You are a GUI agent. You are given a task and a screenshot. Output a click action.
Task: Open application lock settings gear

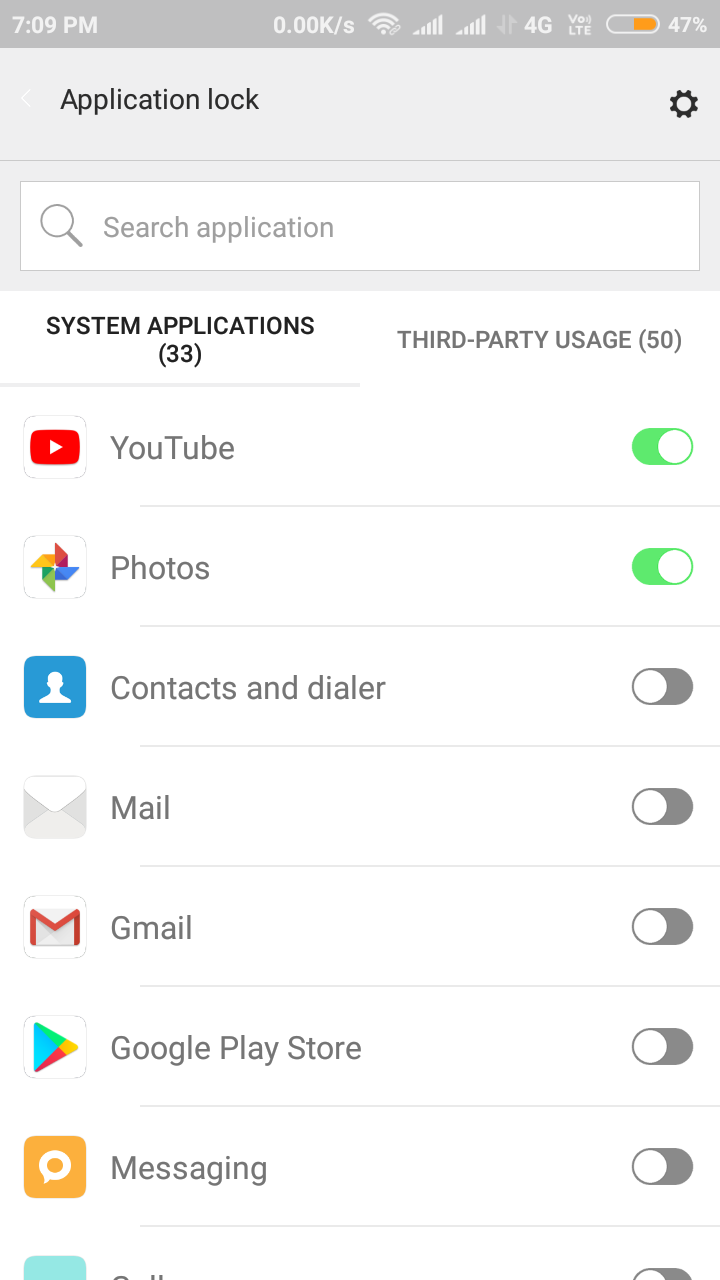683,103
